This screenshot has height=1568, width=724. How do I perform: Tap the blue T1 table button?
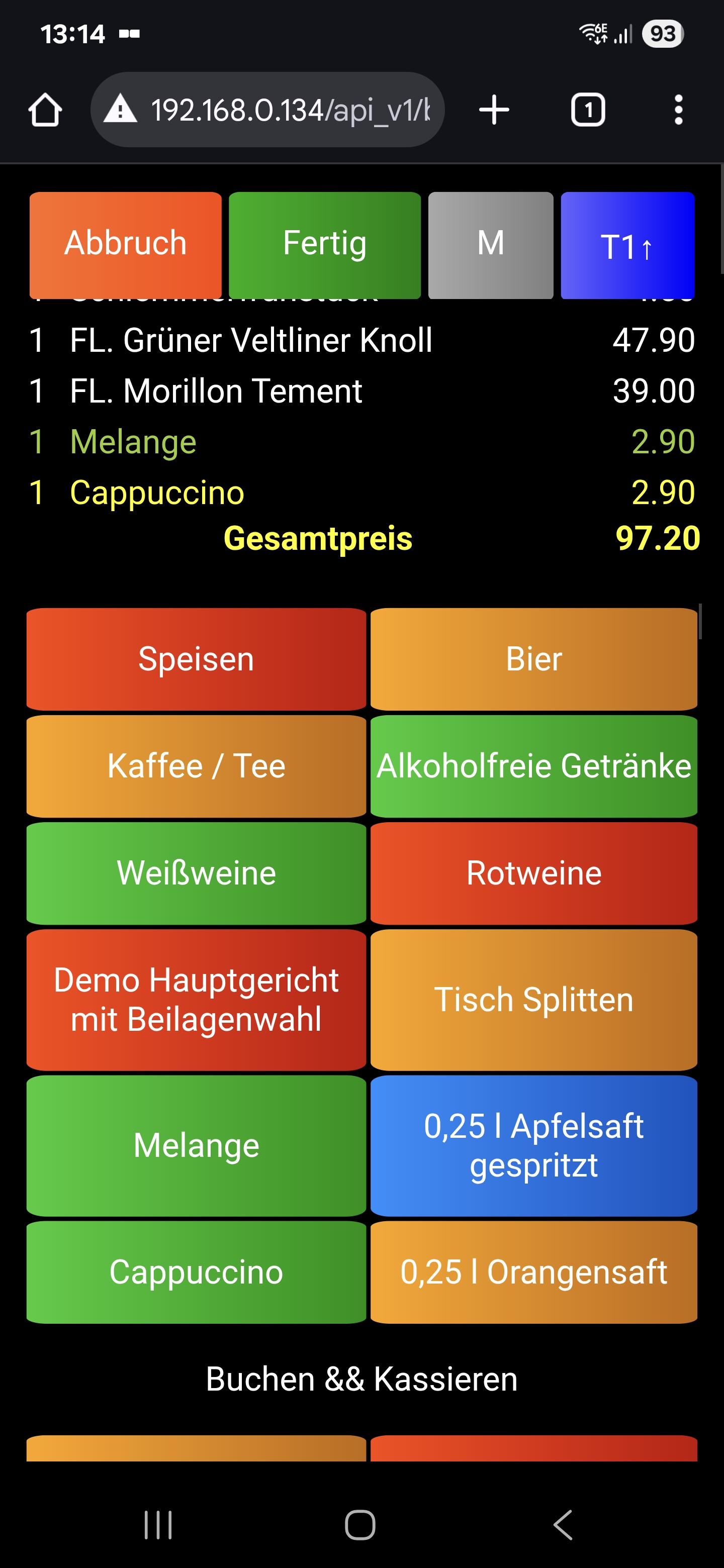click(628, 245)
